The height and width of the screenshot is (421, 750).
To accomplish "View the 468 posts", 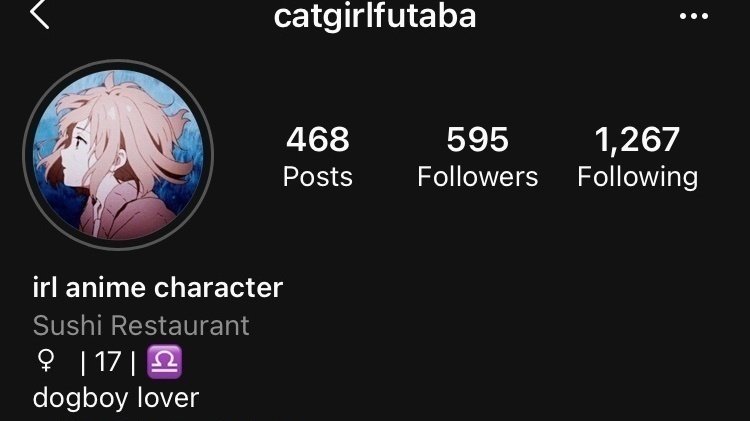I will click(x=317, y=157).
